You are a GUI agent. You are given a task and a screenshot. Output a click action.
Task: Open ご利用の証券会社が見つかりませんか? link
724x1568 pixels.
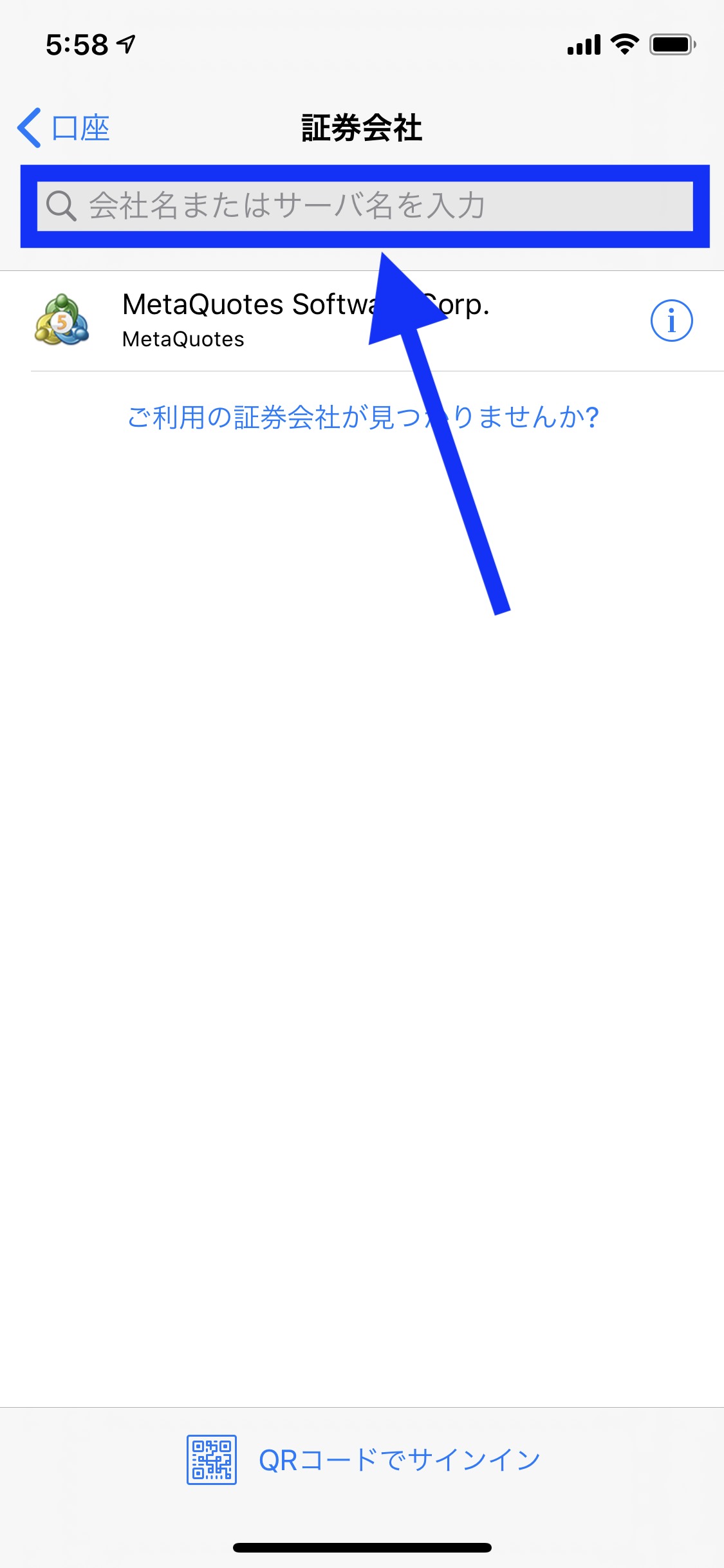click(x=363, y=416)
